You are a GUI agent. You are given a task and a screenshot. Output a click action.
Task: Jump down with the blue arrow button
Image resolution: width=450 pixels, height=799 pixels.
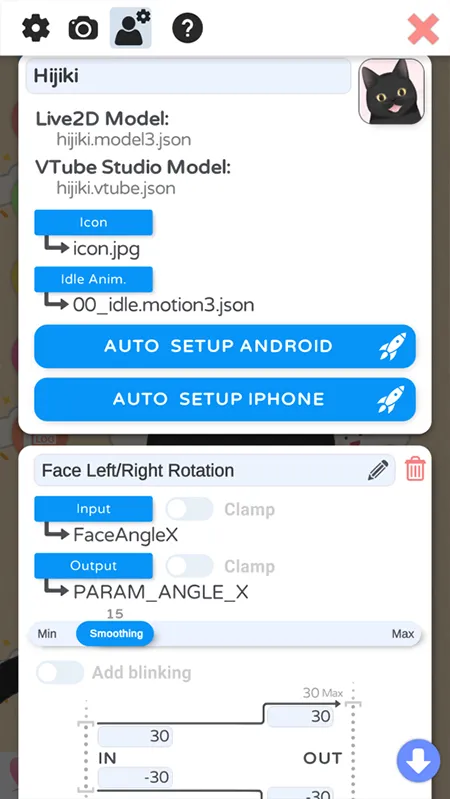pyautogui.click(x=418, y=761)
